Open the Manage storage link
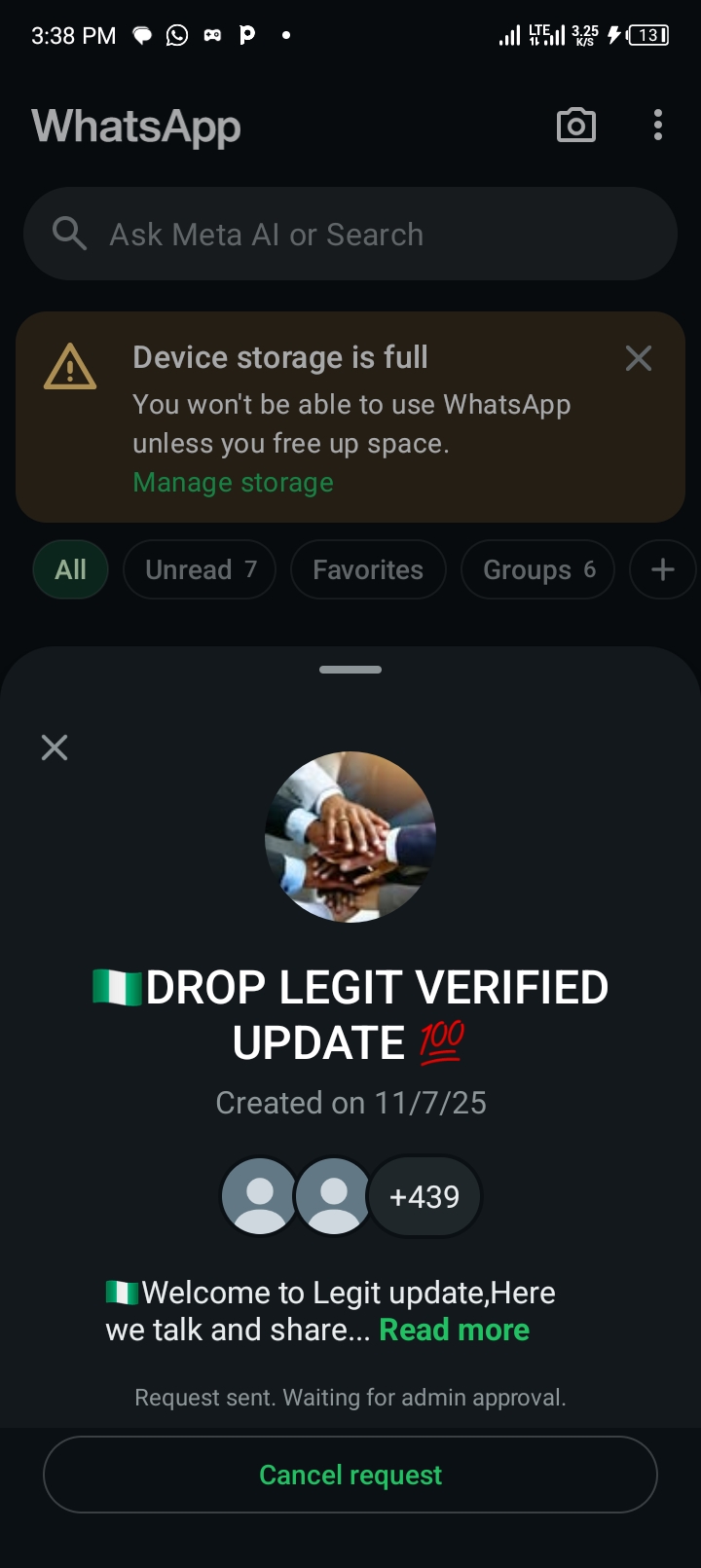701x1568 pixels. [x=233, y=483]
